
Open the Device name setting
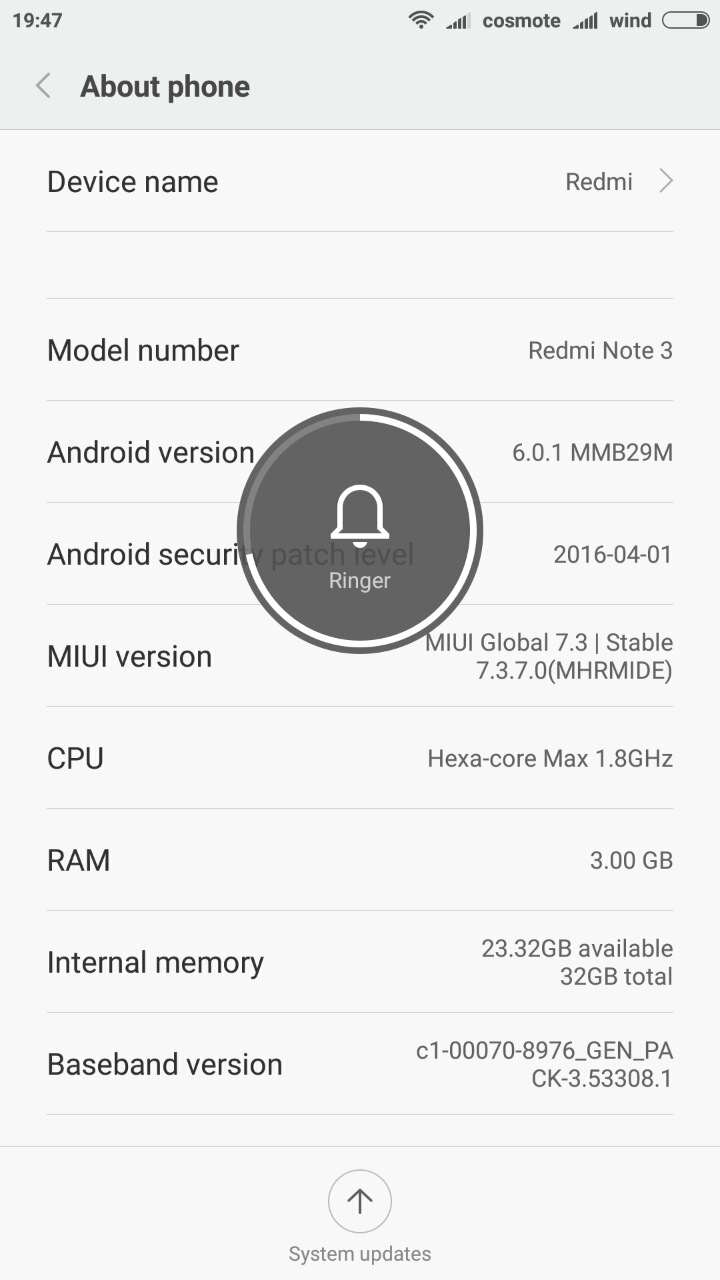(x=360, y=182)
